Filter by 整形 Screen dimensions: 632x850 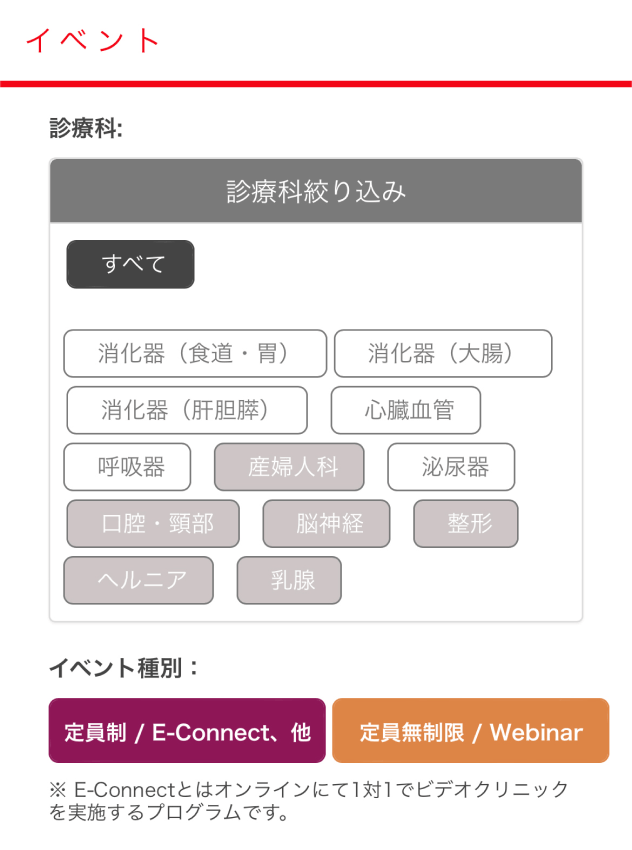[x=466, y=524]
